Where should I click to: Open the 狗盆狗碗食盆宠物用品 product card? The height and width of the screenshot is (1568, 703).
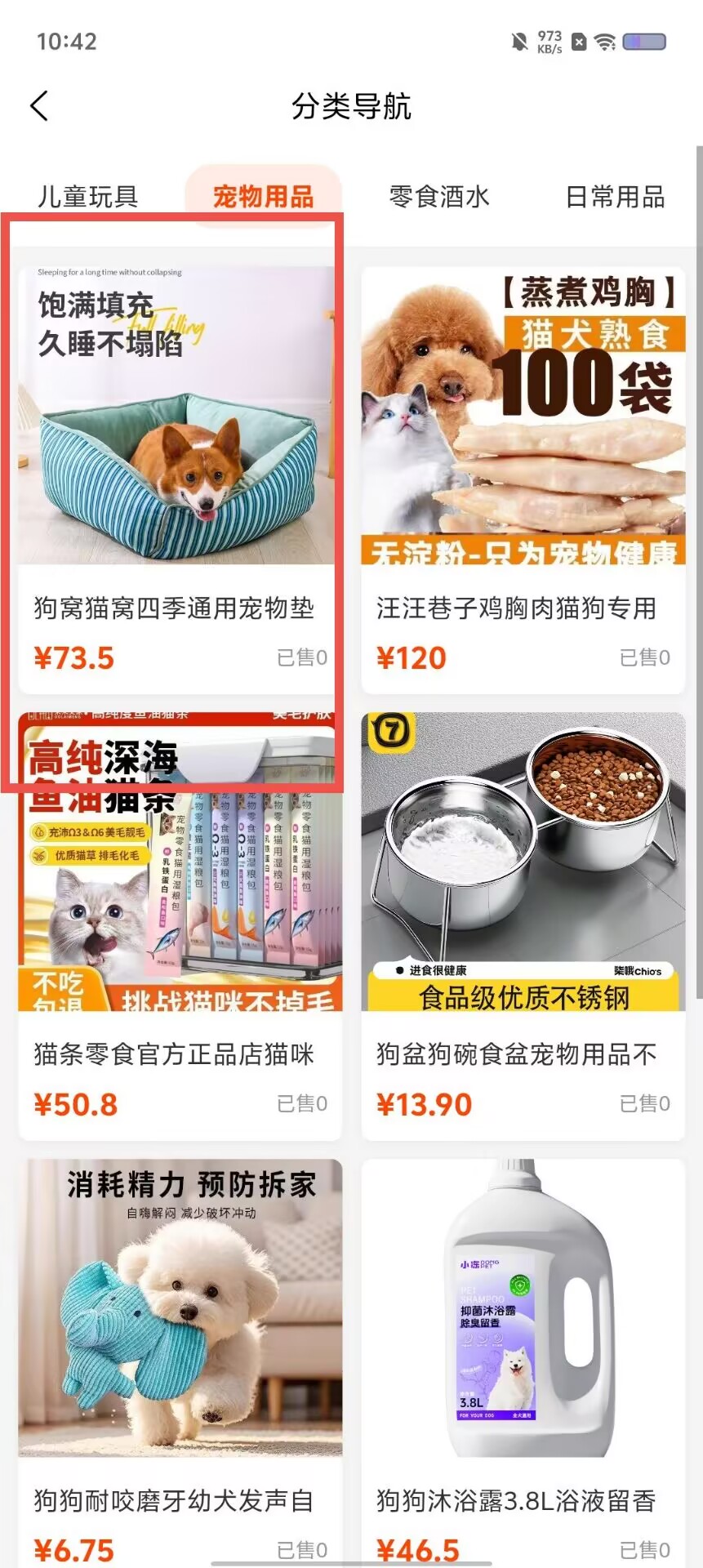pos(523,926)
